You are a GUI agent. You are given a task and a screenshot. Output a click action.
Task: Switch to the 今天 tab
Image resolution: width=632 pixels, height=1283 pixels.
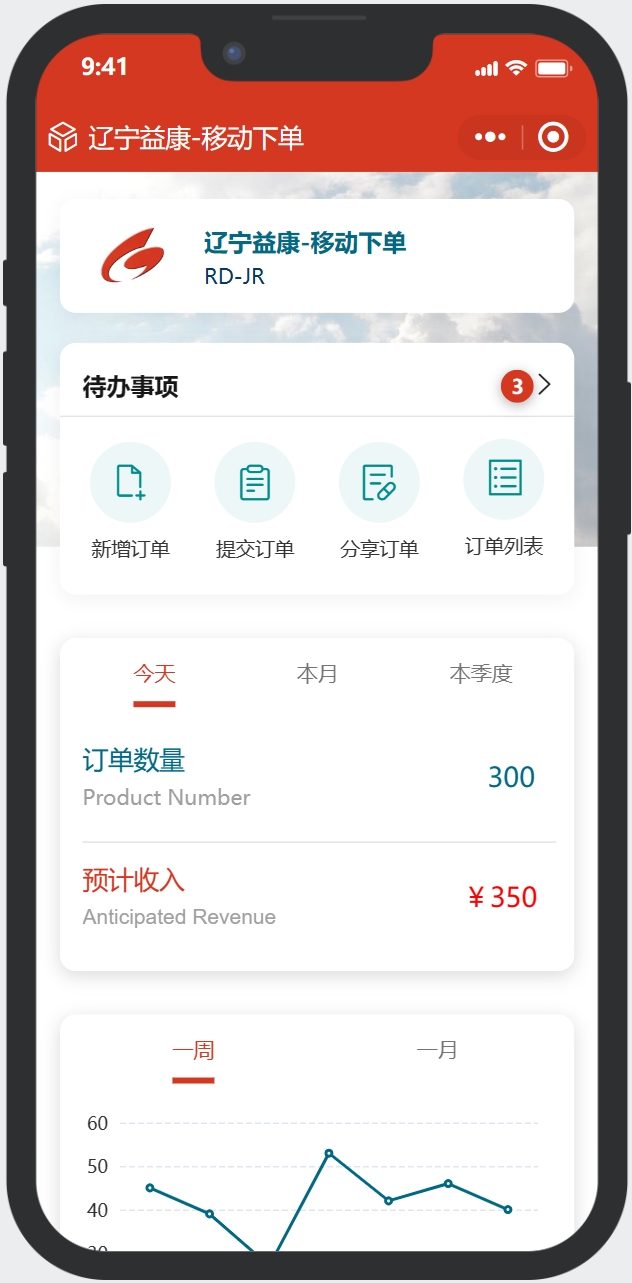click(x=154, y=674)
